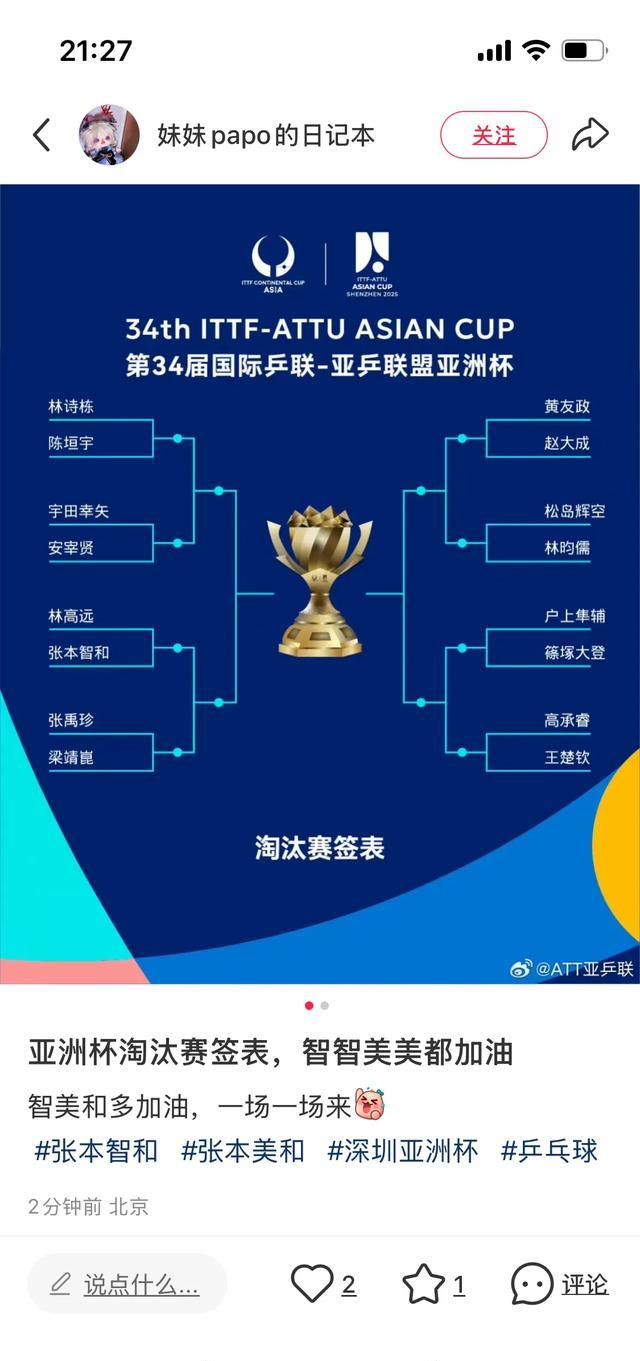Screen dimensions: 640x1361
Task: Share this post
Action: click(x=590, y=135)
